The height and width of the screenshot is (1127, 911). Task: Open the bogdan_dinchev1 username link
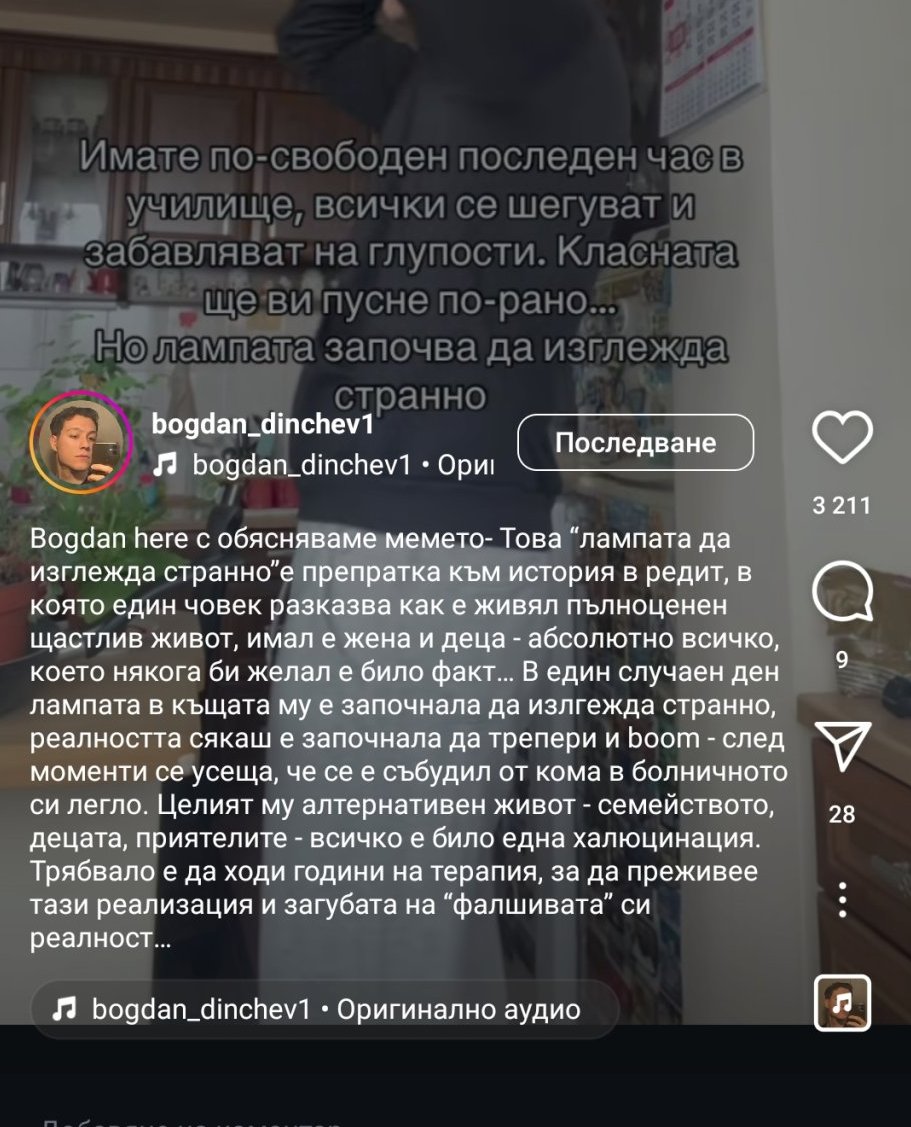point(263,424)
